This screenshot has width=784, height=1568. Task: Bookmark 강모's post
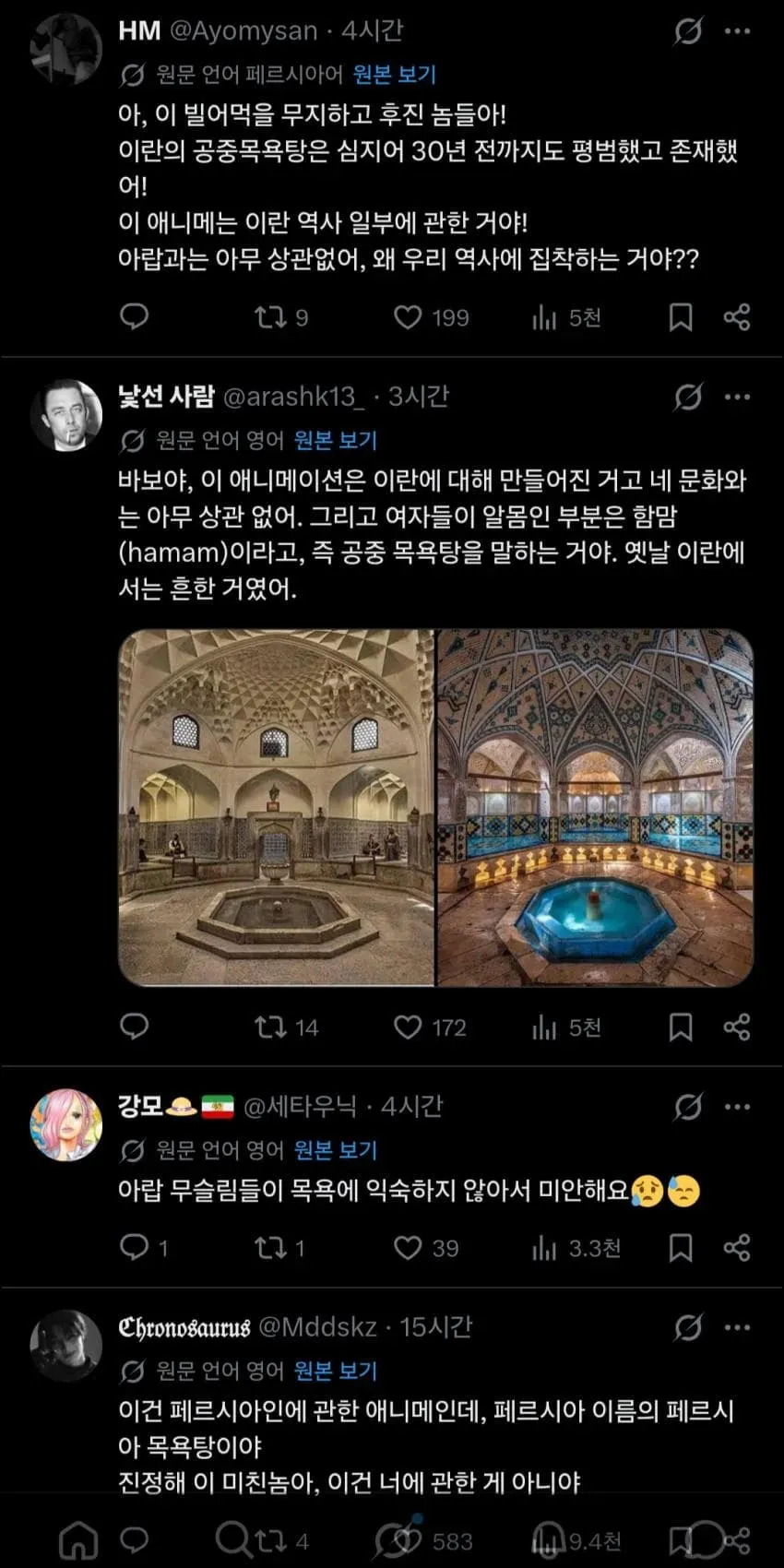[681, 1248]
